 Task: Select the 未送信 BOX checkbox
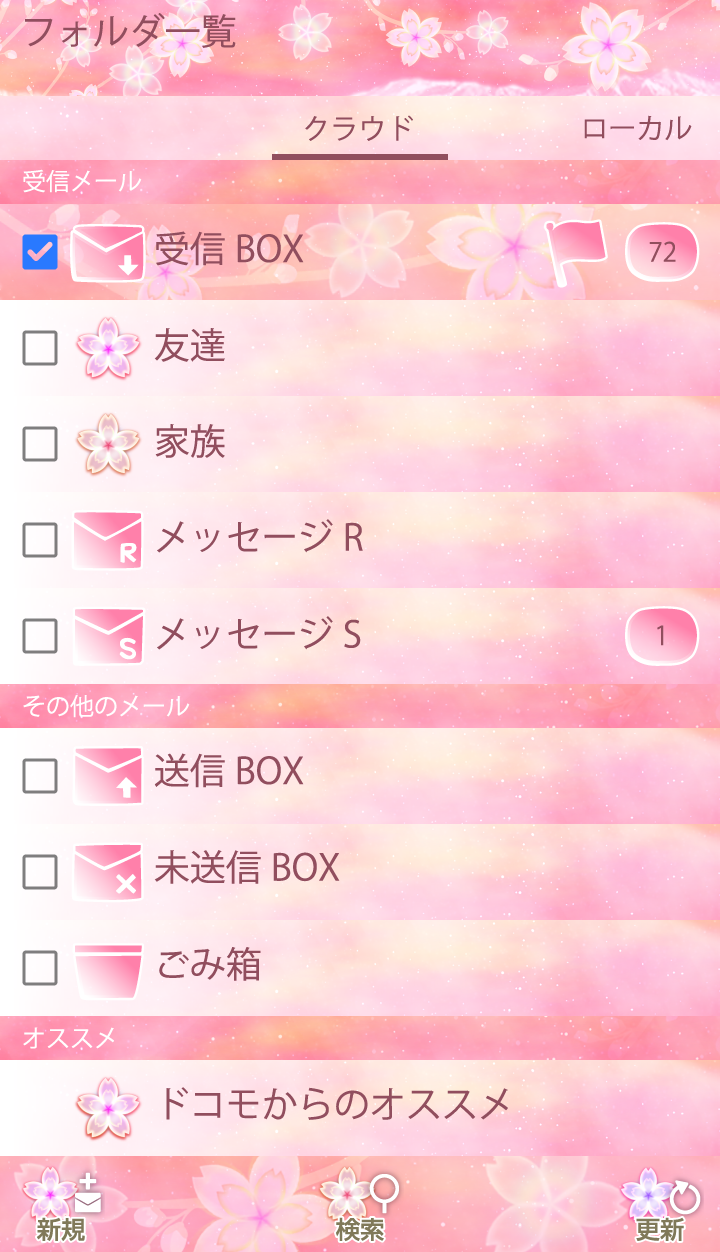click(40, 872)
